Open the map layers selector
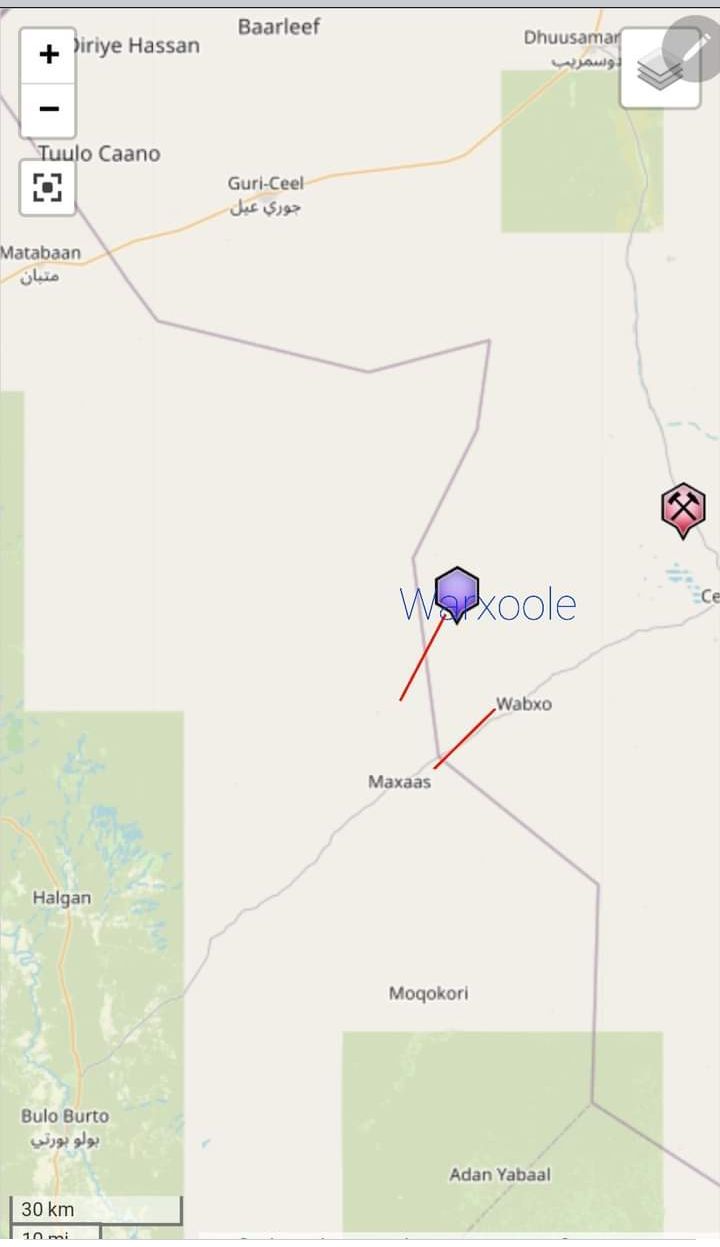The height and width of the screenshot is (1247, 720). click(x=658, y=69)
